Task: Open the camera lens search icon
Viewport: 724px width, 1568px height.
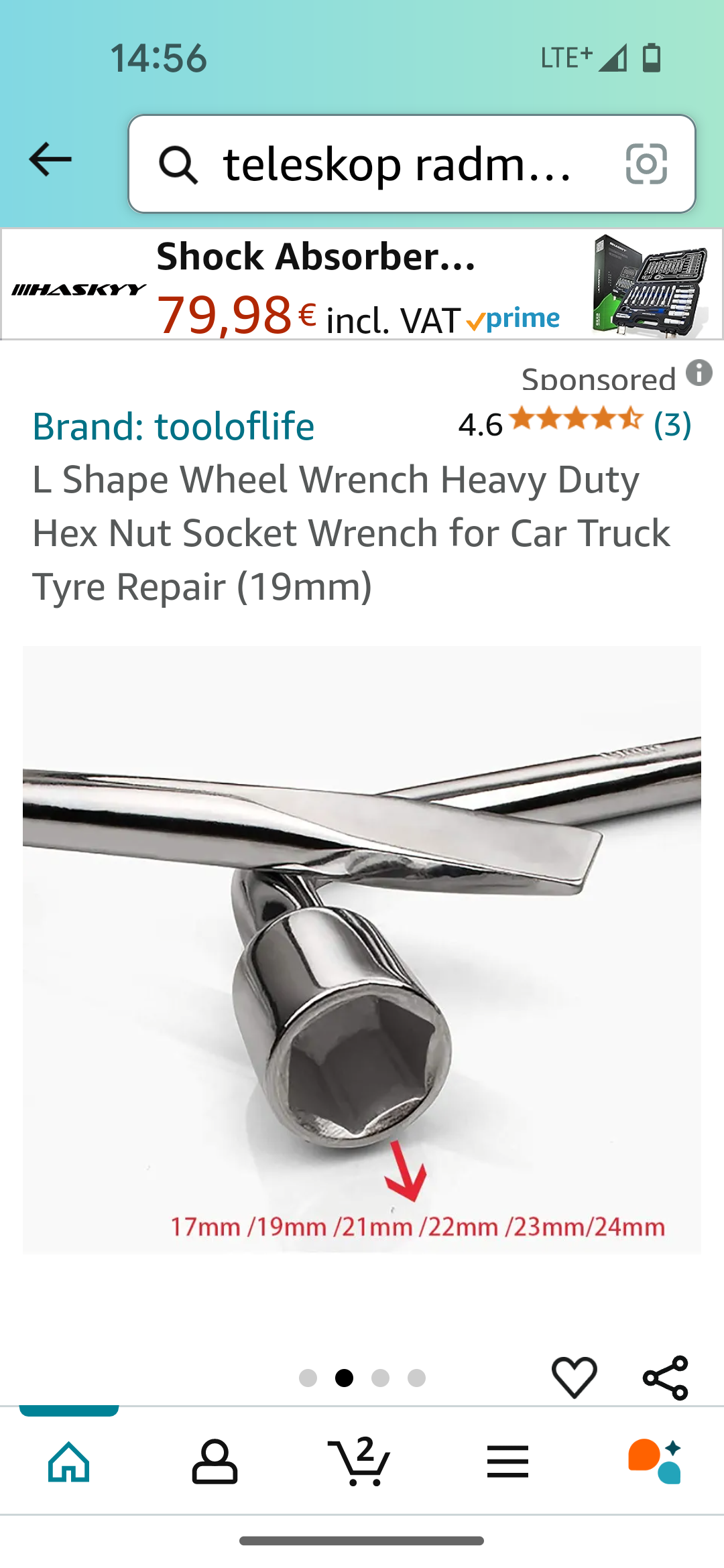Action: tap(646, 164)
